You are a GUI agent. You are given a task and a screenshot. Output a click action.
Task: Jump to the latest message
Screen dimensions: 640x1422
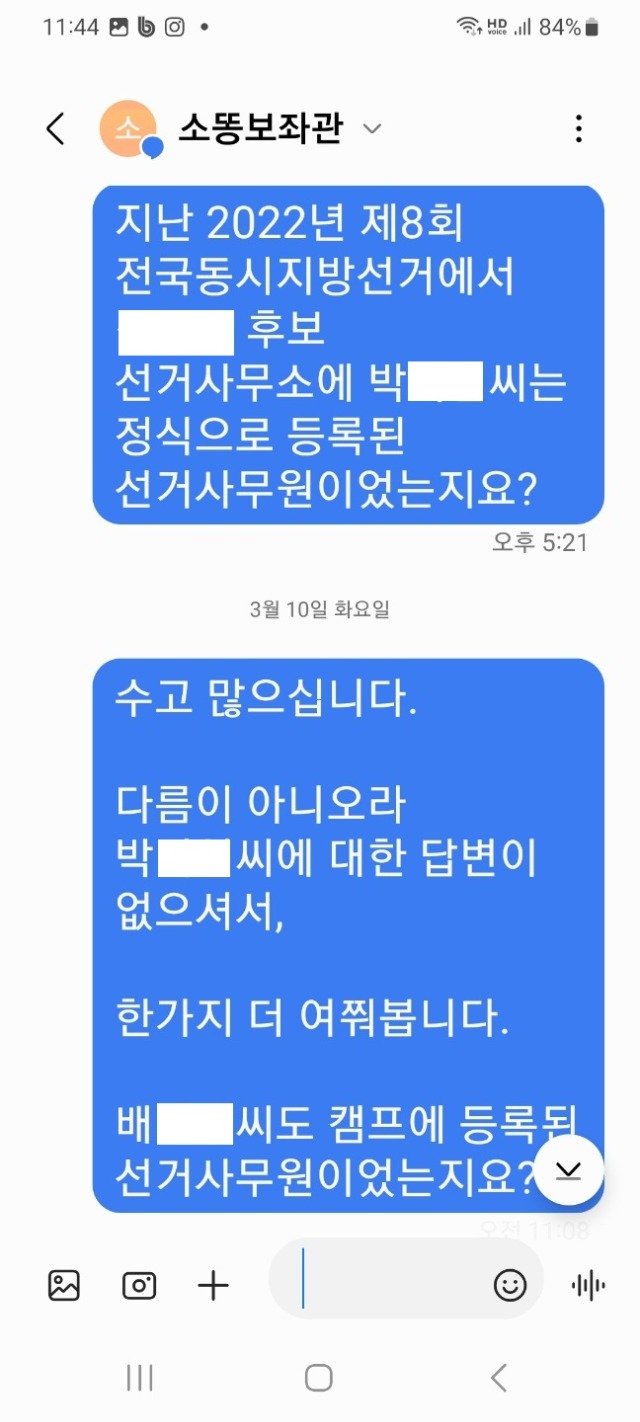[x=568, y=1170]
